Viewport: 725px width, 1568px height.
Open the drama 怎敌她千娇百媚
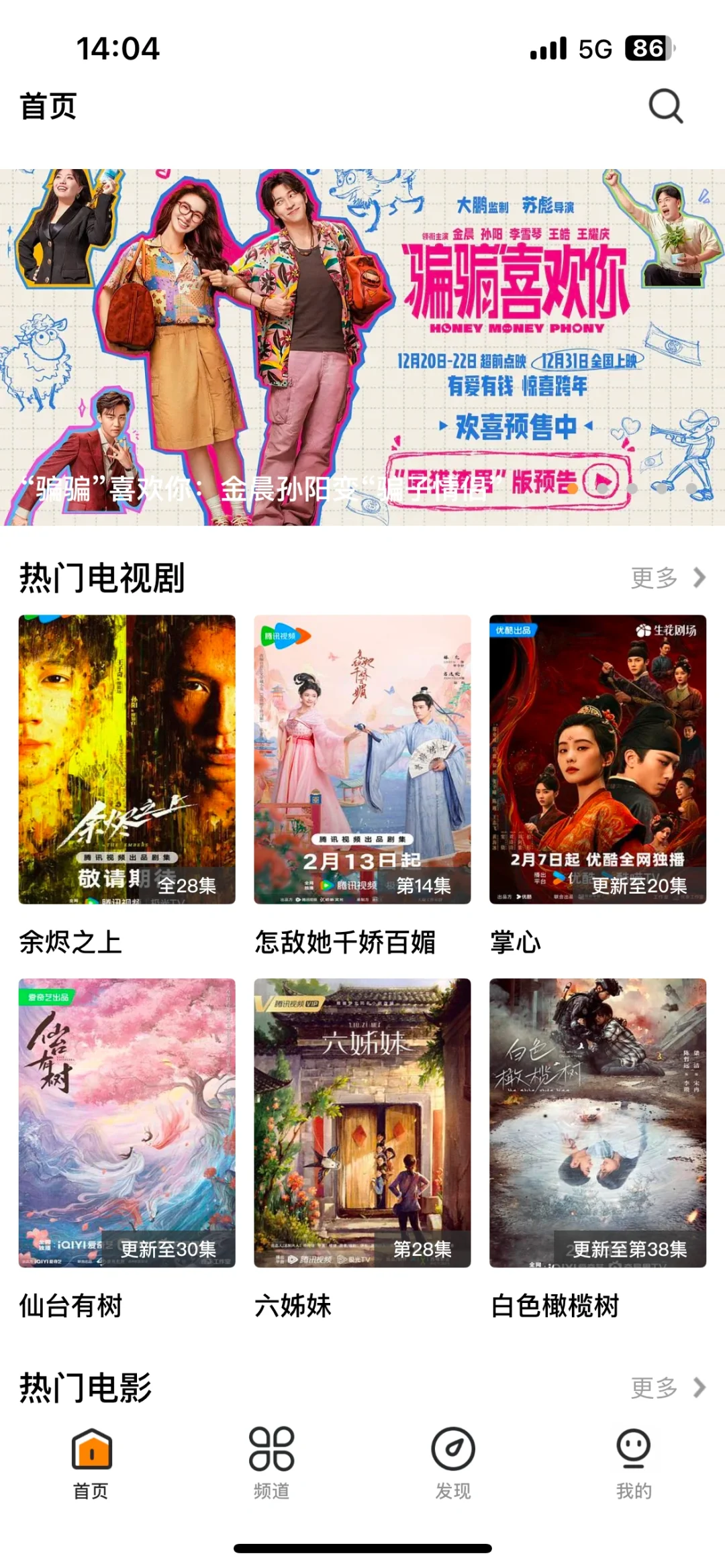(x=362, y=760)
